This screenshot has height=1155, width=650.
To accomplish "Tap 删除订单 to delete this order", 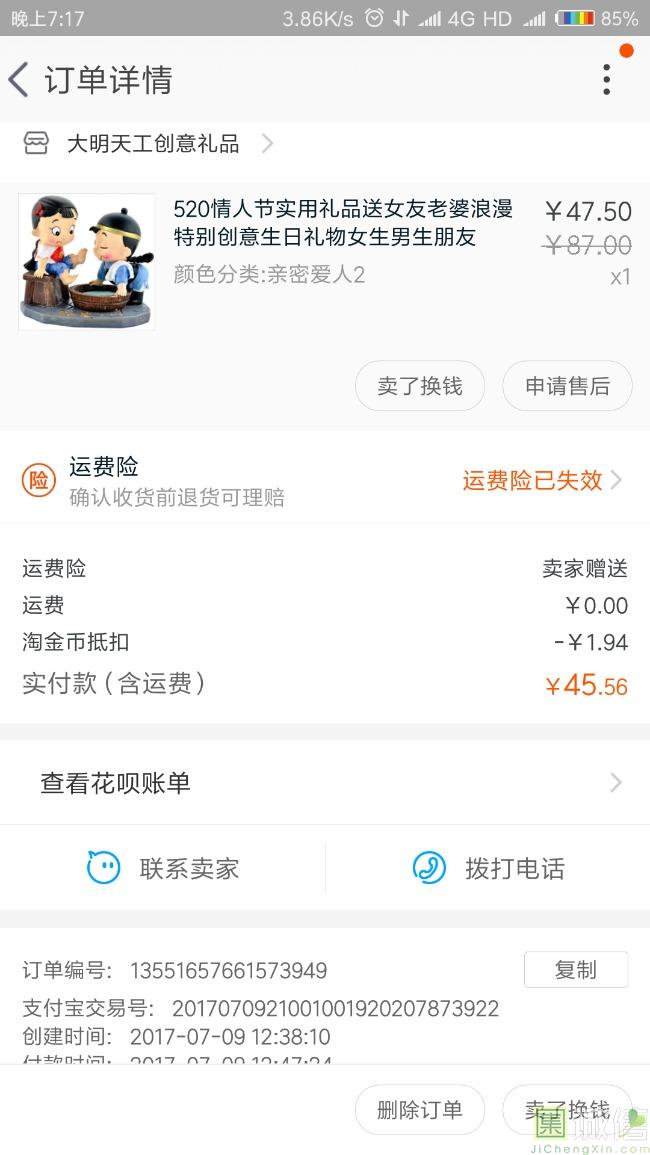I will [x=420, y=1110].
